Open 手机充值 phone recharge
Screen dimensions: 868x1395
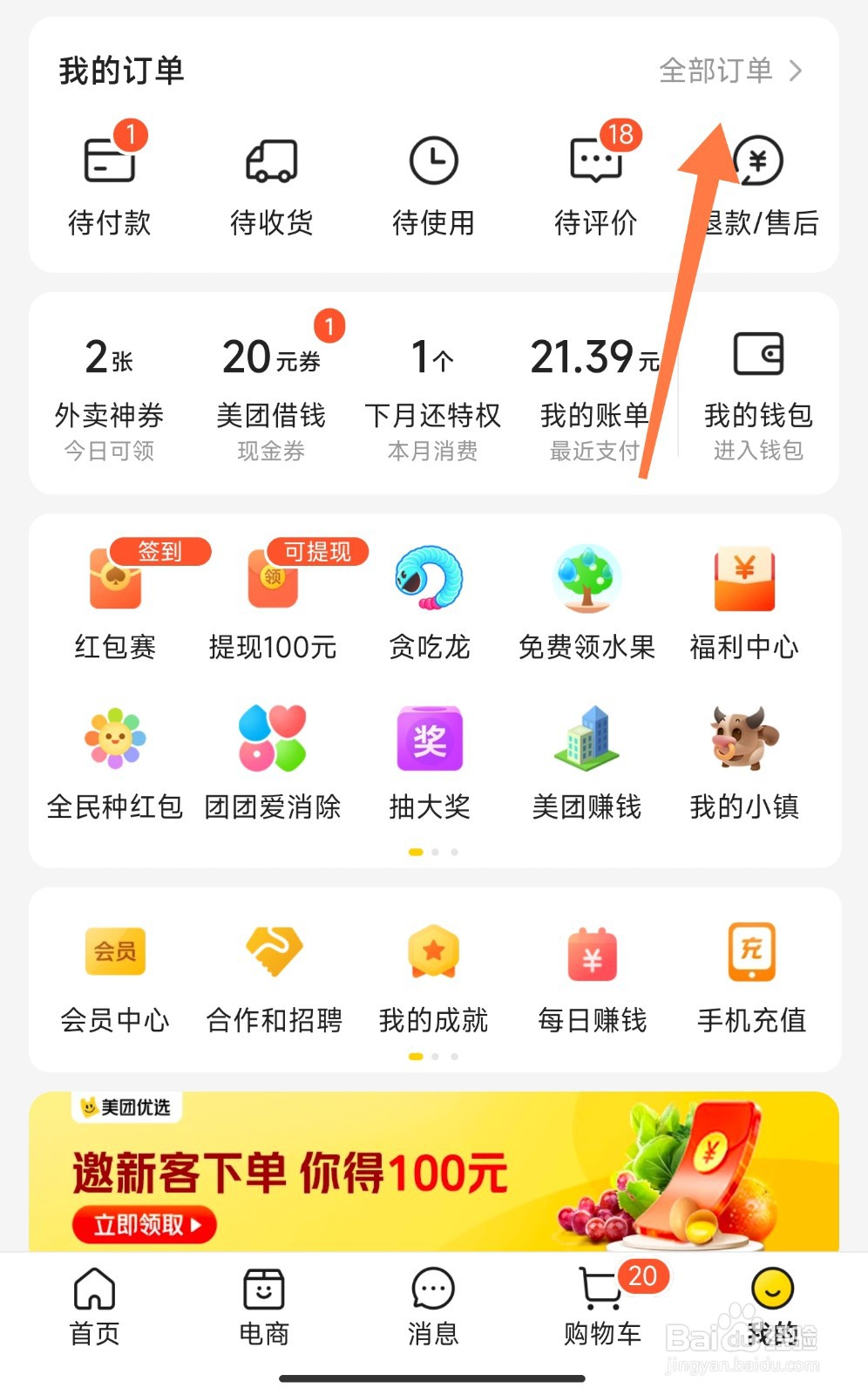751,976
